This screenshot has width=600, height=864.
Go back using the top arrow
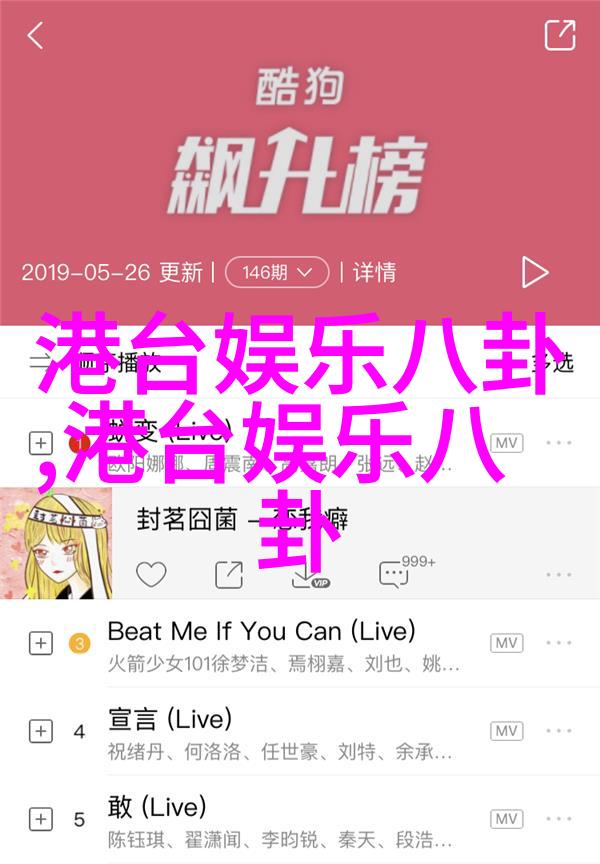(35, 36)
